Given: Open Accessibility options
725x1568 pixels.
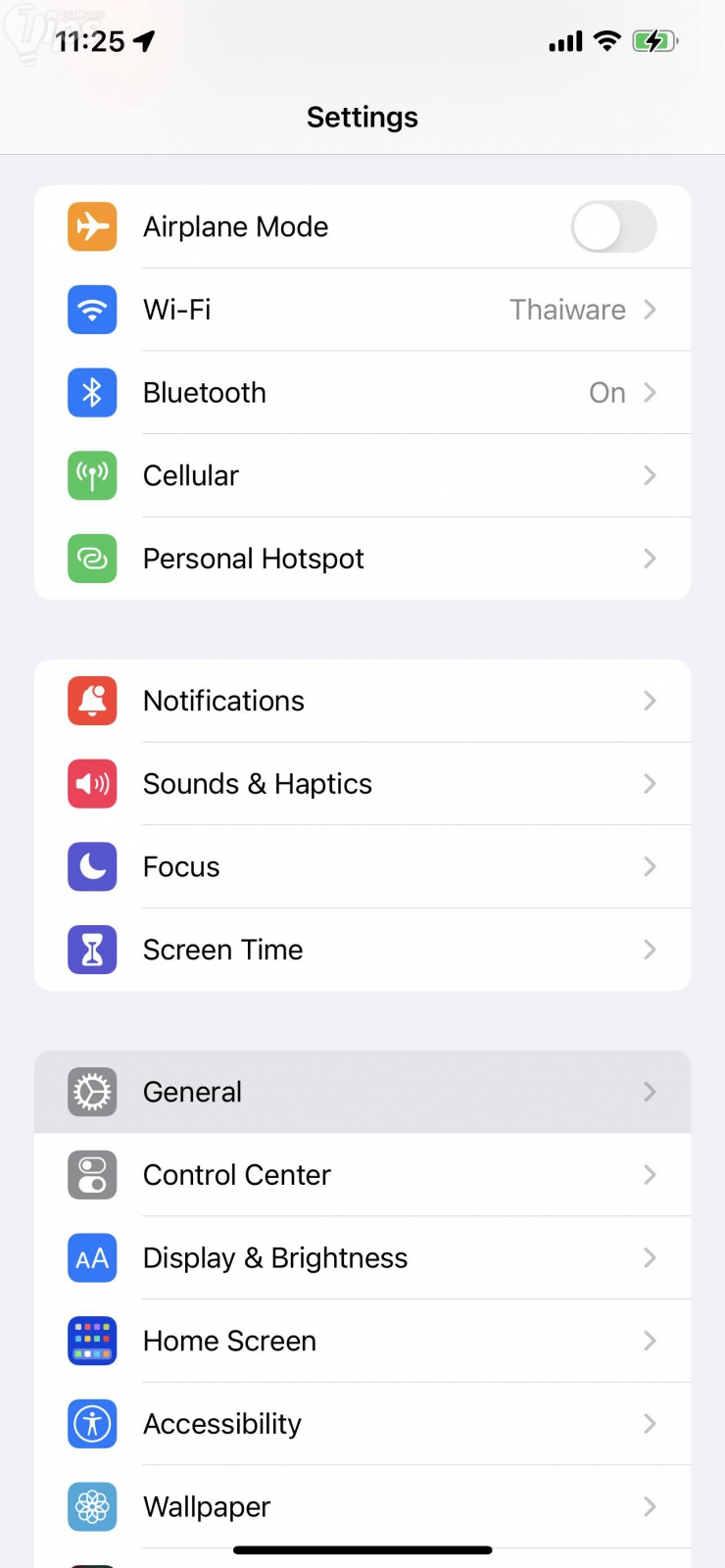Looking at the screenshot, I should pos(362,1424).
